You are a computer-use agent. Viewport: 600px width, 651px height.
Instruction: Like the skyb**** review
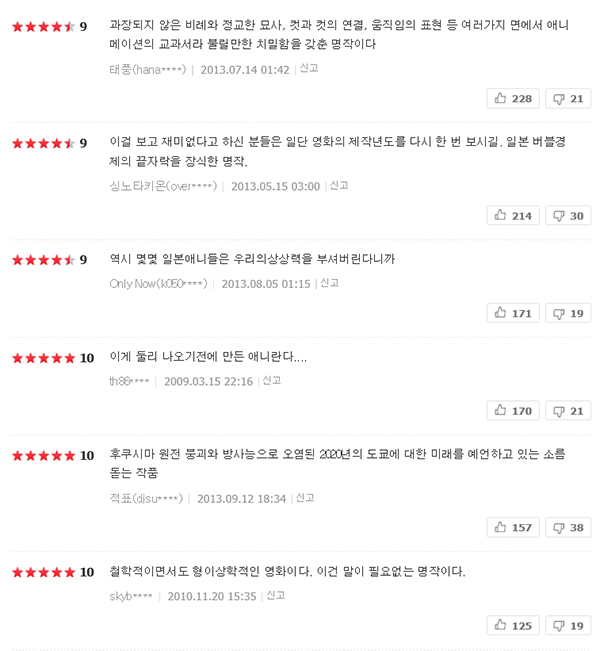[x=513, y=625]
